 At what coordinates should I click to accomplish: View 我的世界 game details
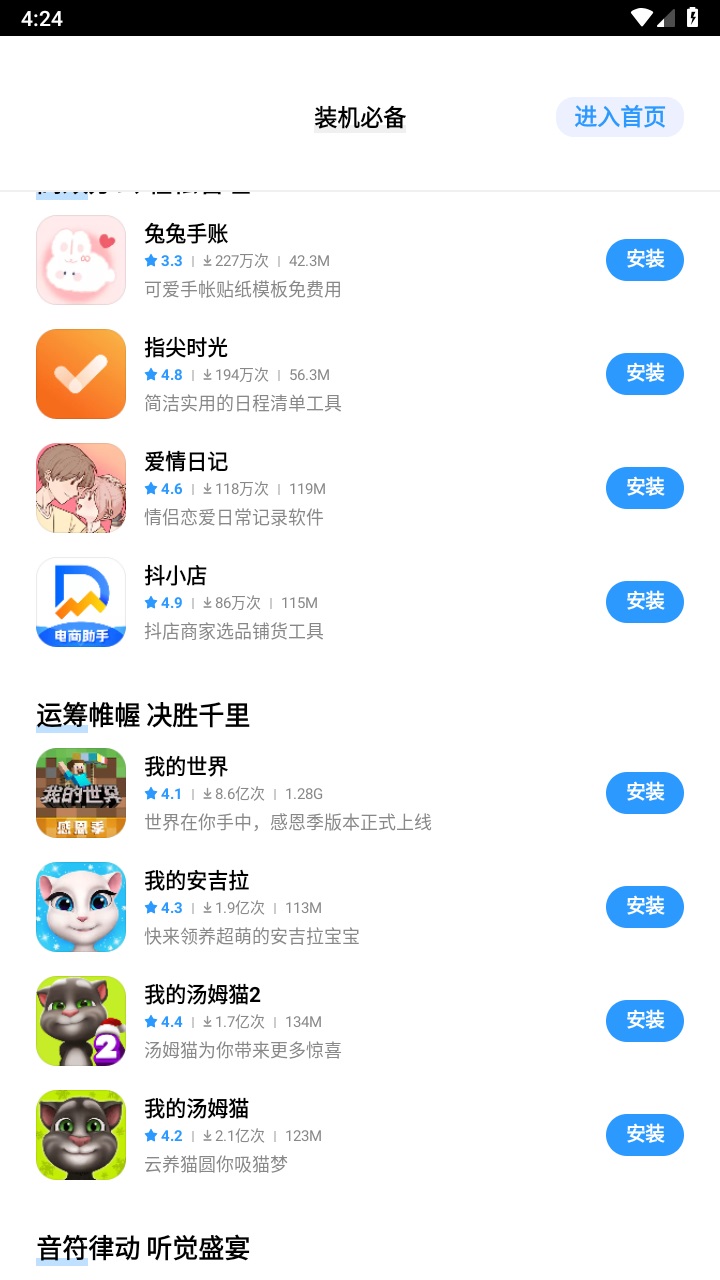click(300, 793)
